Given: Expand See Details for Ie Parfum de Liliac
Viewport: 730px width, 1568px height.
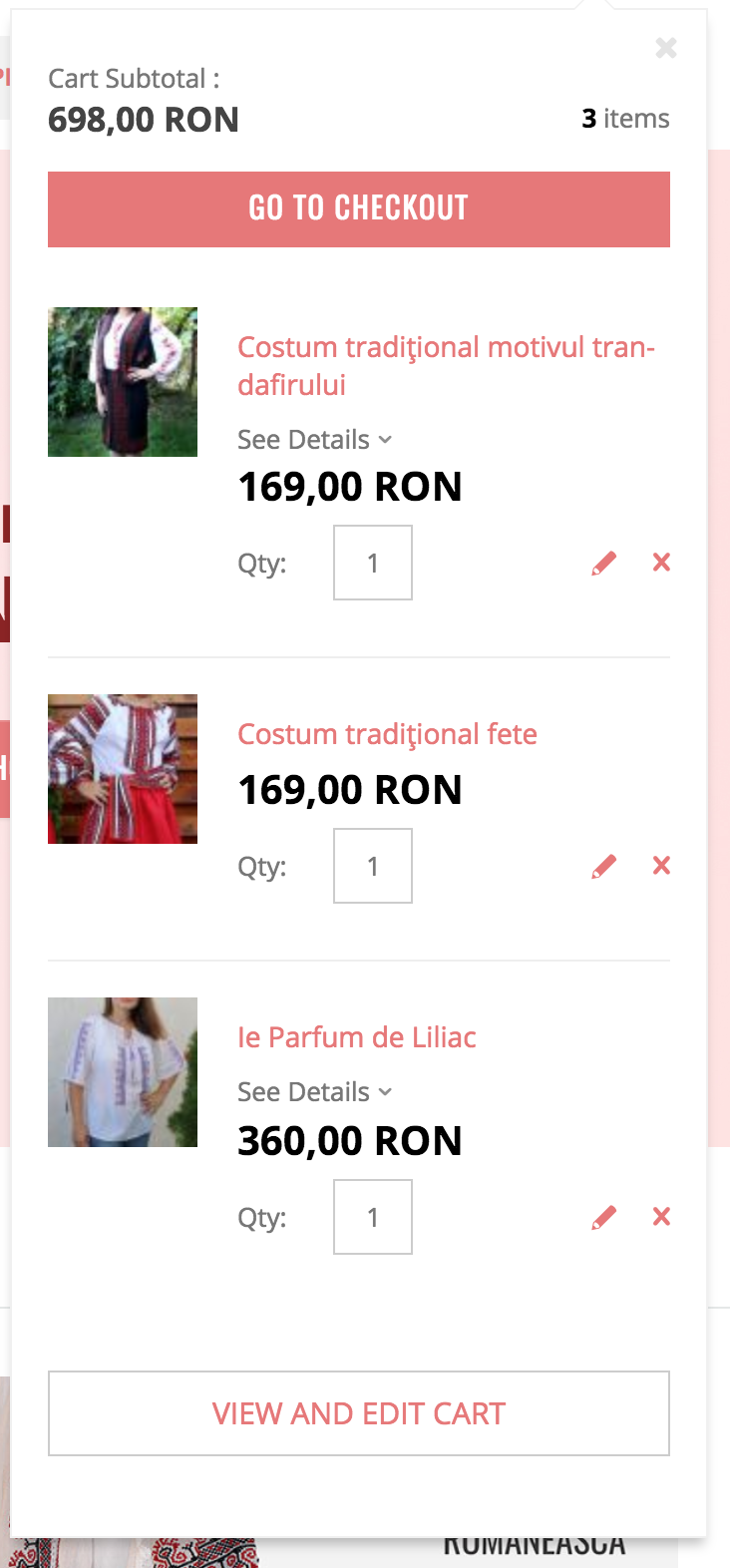Looking at the screenshot, I should point(314,1092).
